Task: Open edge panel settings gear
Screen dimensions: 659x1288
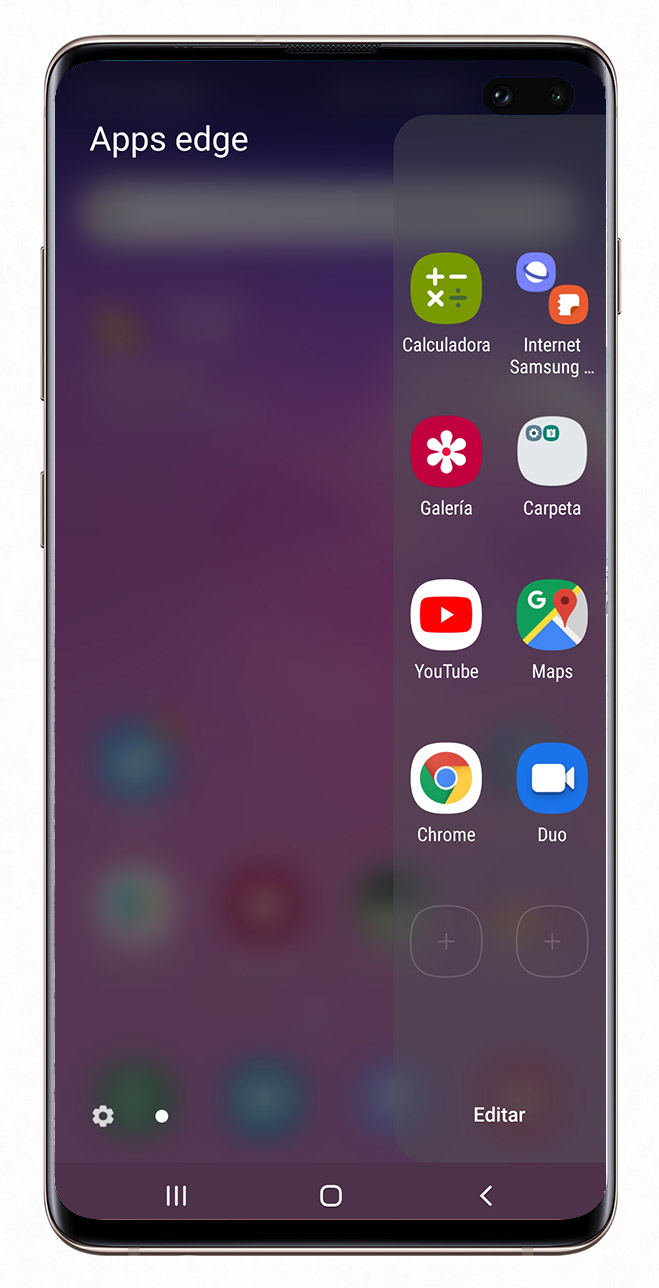Action: click(103, 1116)
